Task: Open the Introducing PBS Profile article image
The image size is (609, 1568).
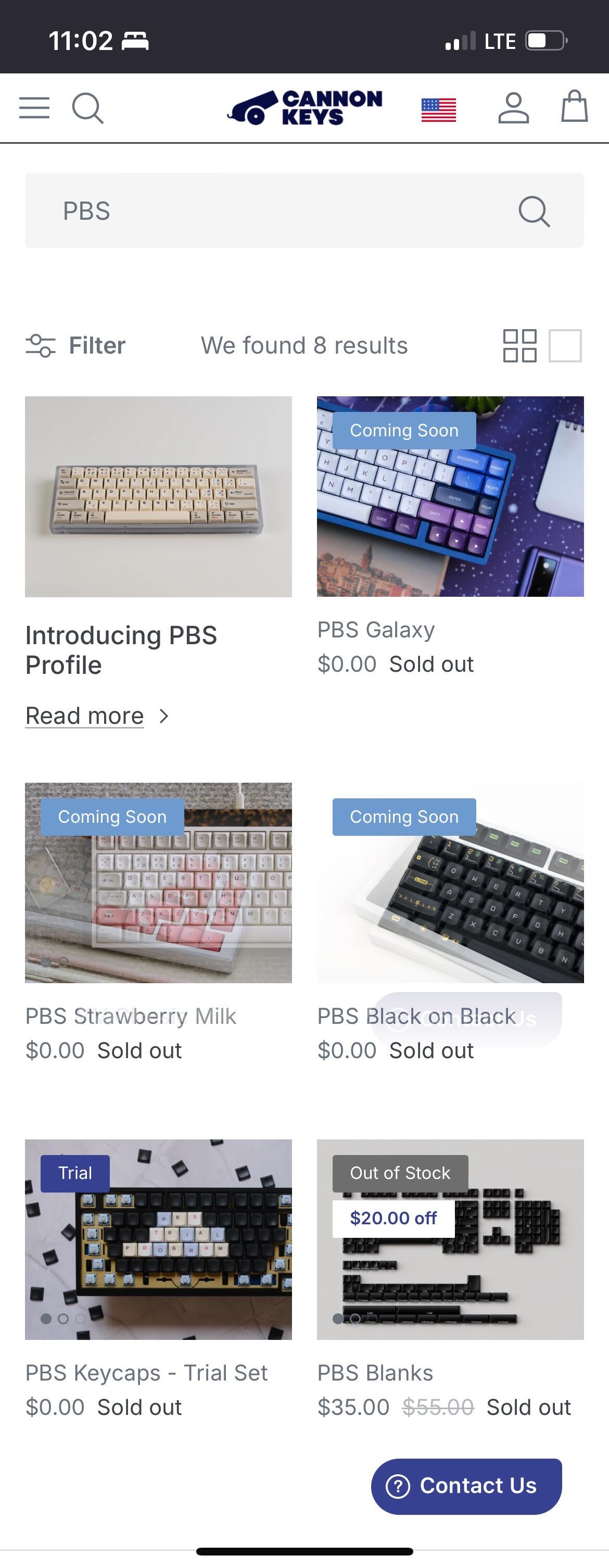Action: click(158, 496)
